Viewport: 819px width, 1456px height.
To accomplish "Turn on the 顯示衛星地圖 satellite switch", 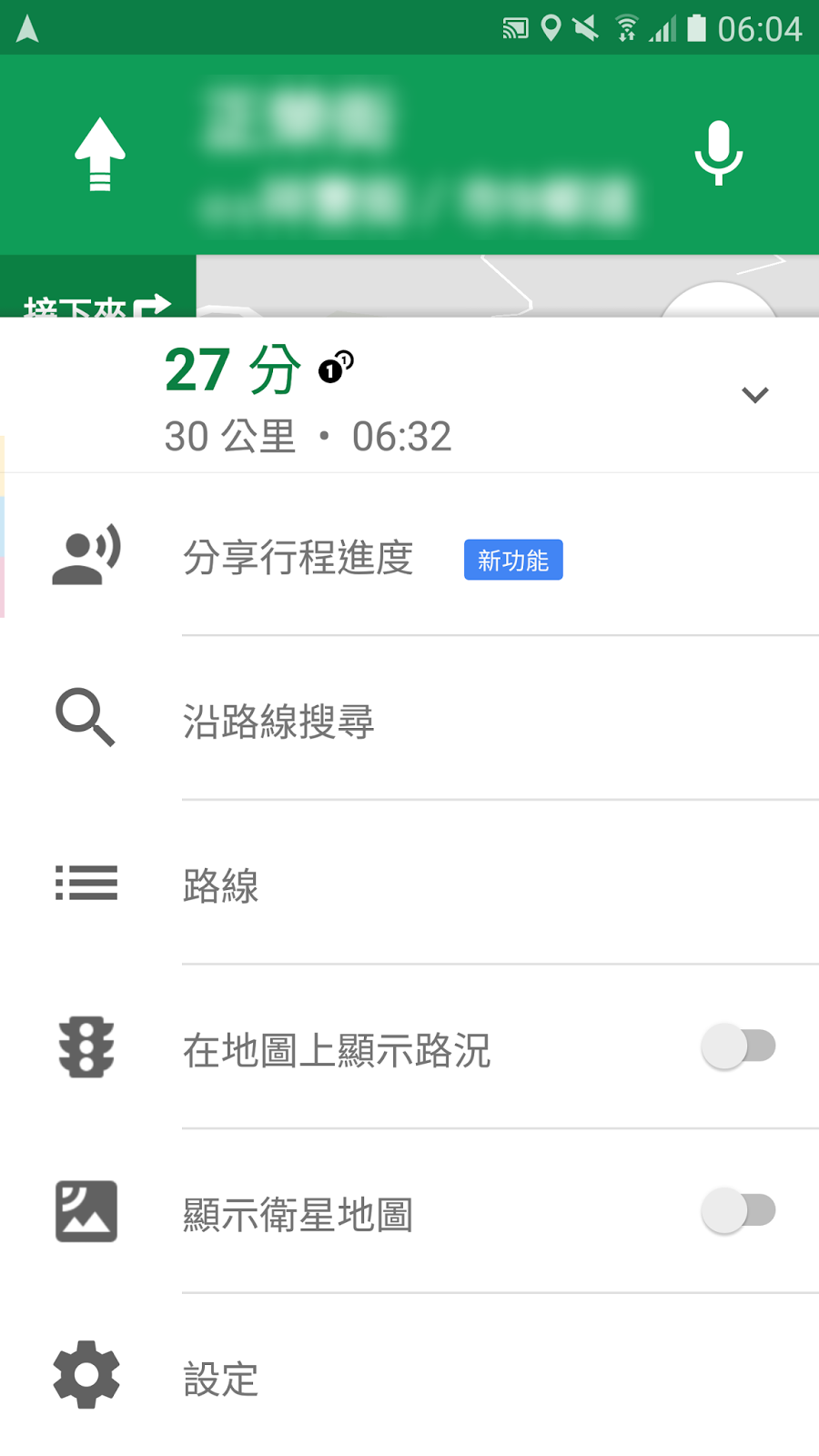I will tap(738, 1211).
